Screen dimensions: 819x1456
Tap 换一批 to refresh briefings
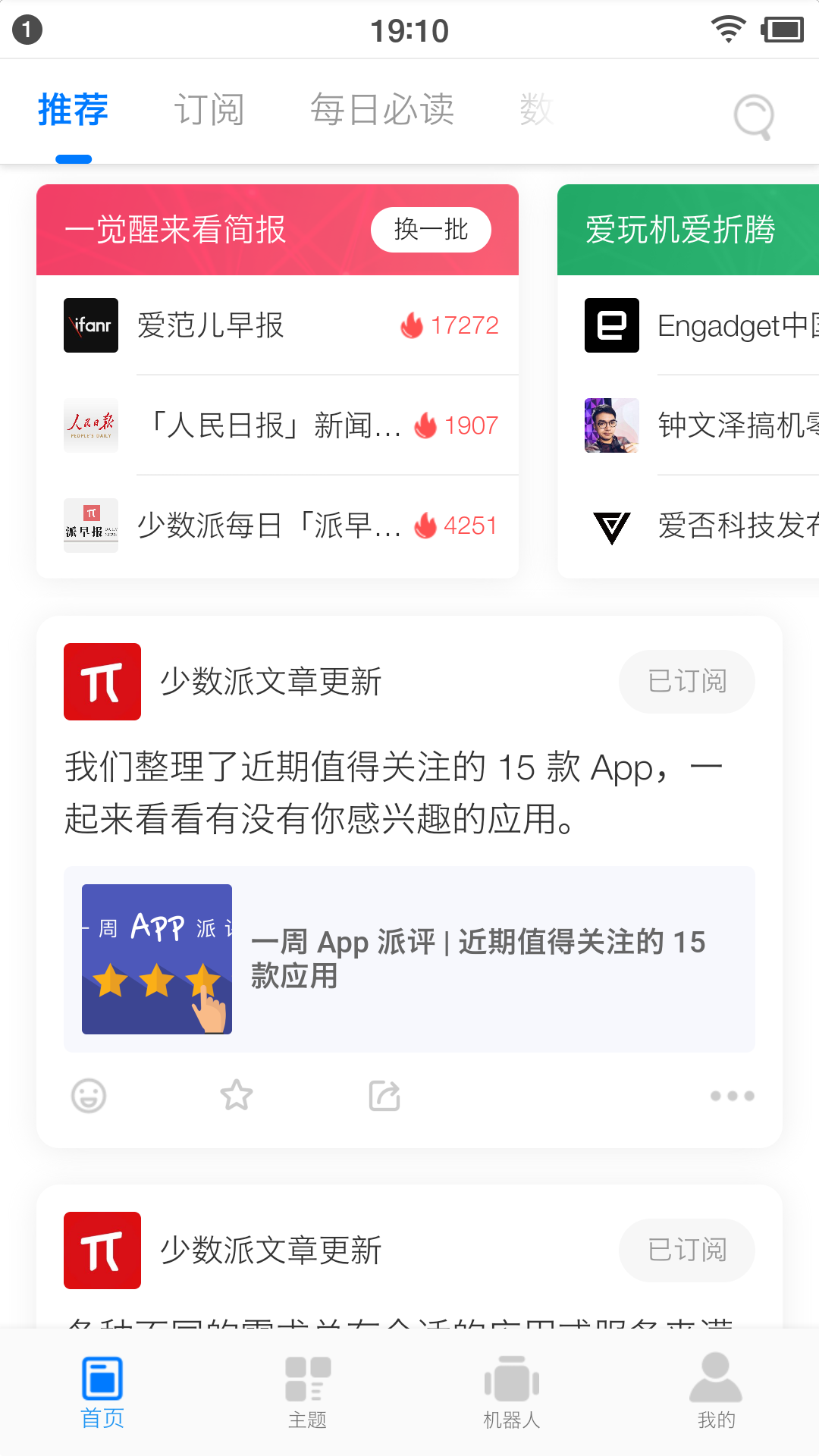click(430, 229)
